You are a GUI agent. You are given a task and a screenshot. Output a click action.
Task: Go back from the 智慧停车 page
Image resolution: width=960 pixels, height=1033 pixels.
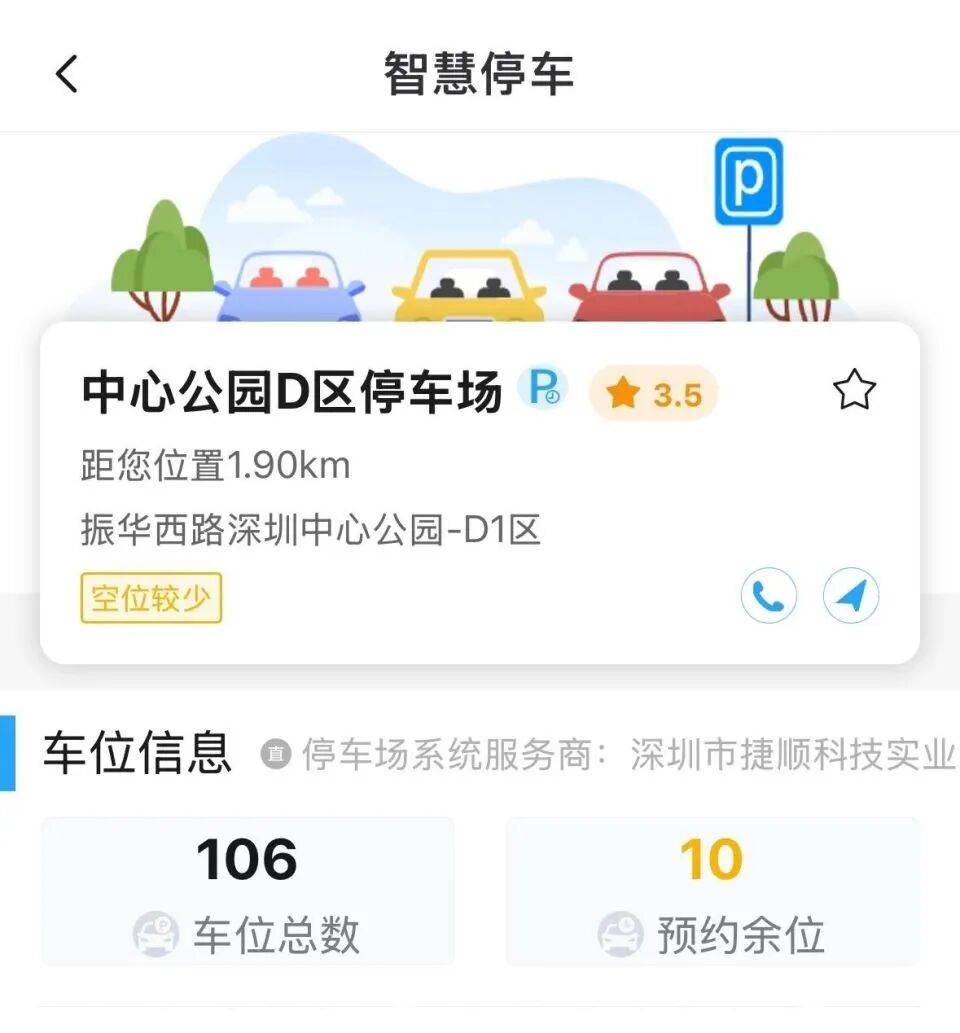(67, 74)
